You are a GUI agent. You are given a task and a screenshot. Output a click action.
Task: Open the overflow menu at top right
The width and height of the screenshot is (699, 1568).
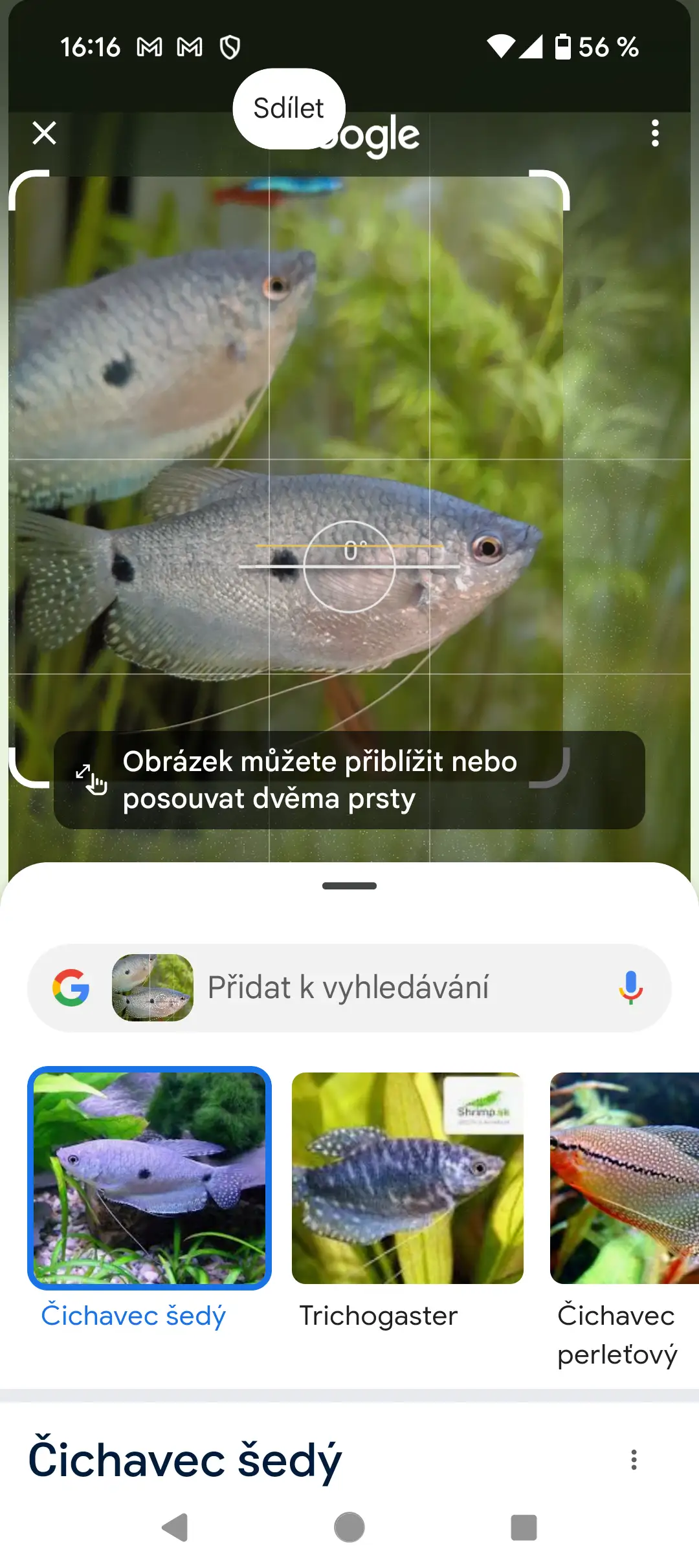tap(655, 133)
